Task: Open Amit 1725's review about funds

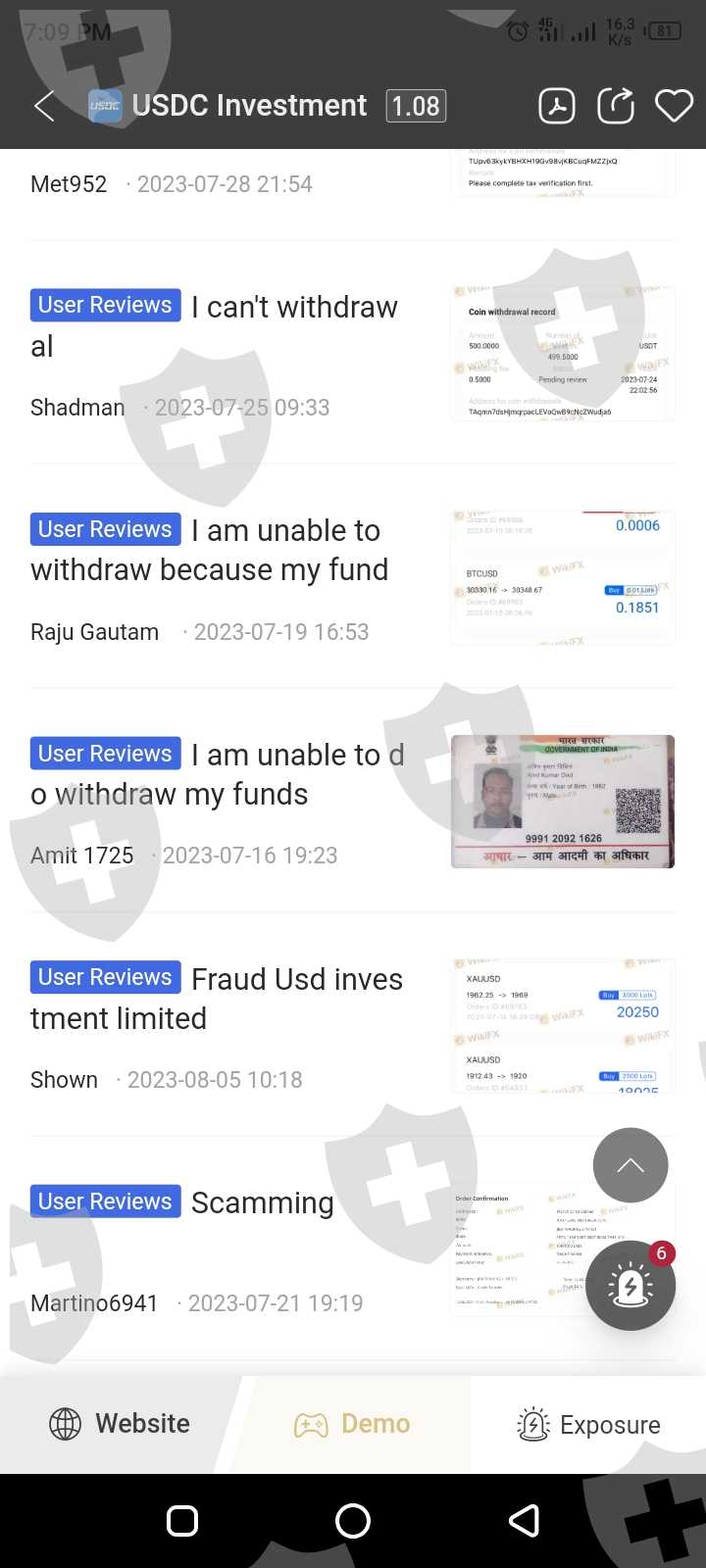Action: pyautogui.click(x=217, y=774)
